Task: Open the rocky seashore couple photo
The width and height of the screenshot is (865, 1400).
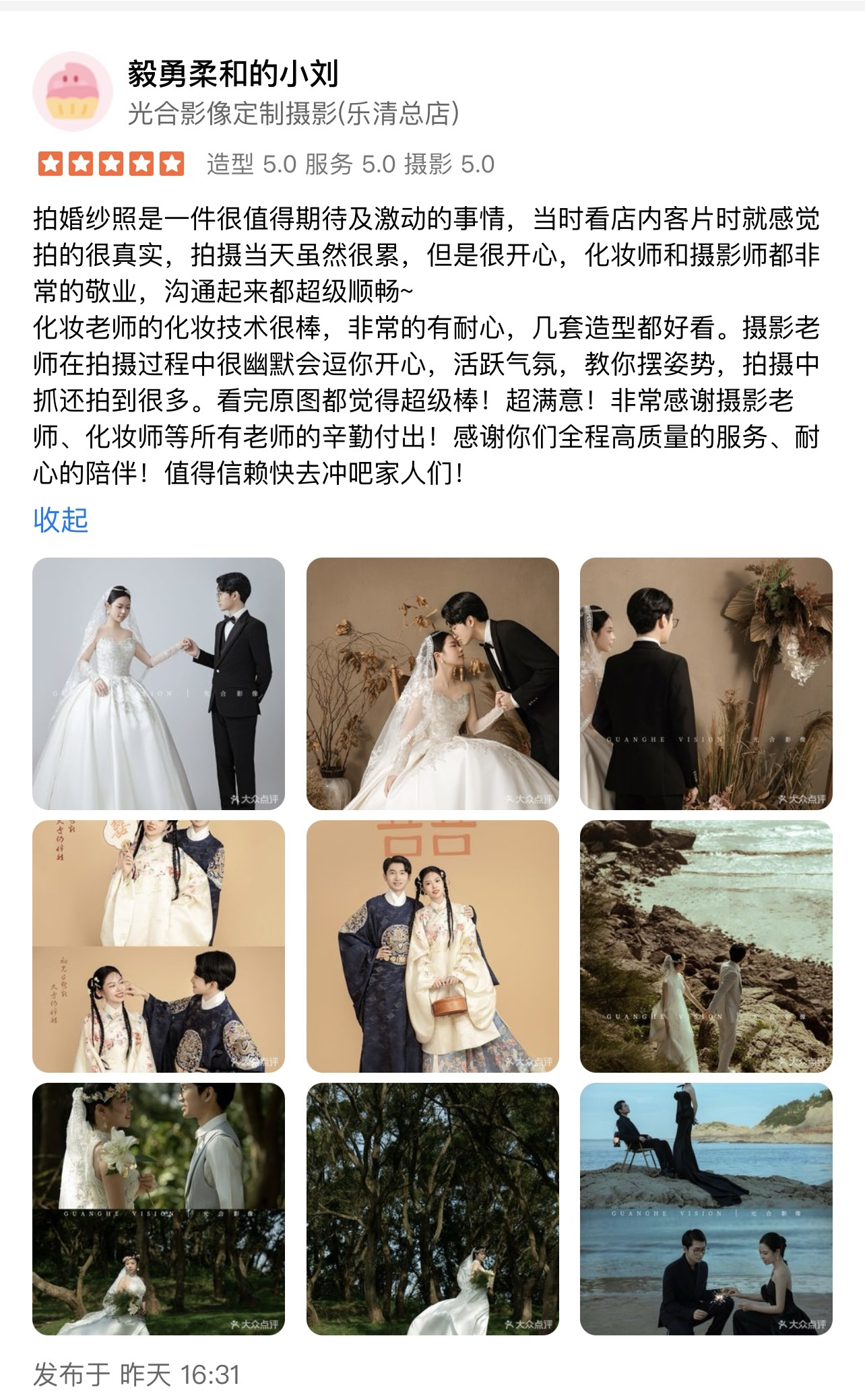Action: coord(706,946)
